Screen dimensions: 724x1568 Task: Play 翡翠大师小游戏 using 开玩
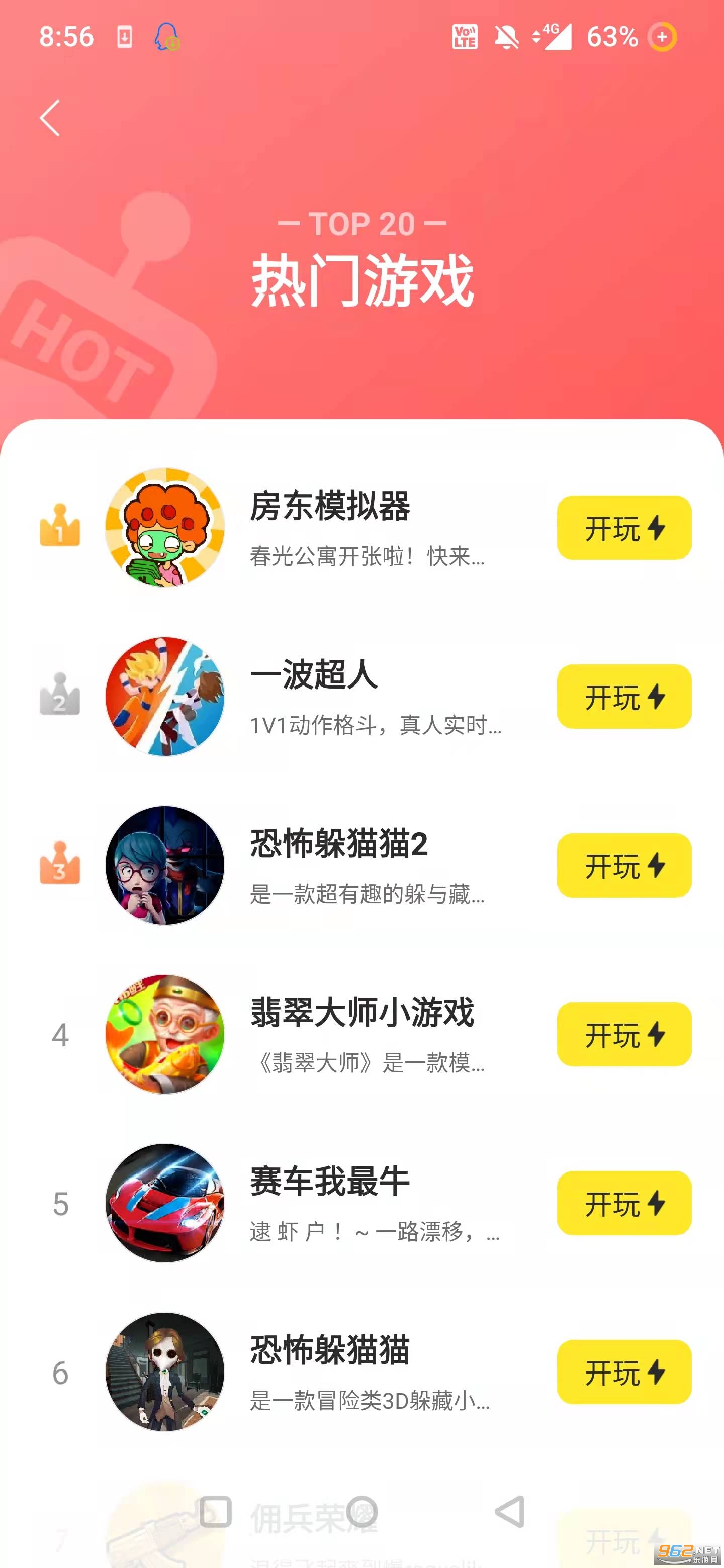click(x=623, y=1034)
